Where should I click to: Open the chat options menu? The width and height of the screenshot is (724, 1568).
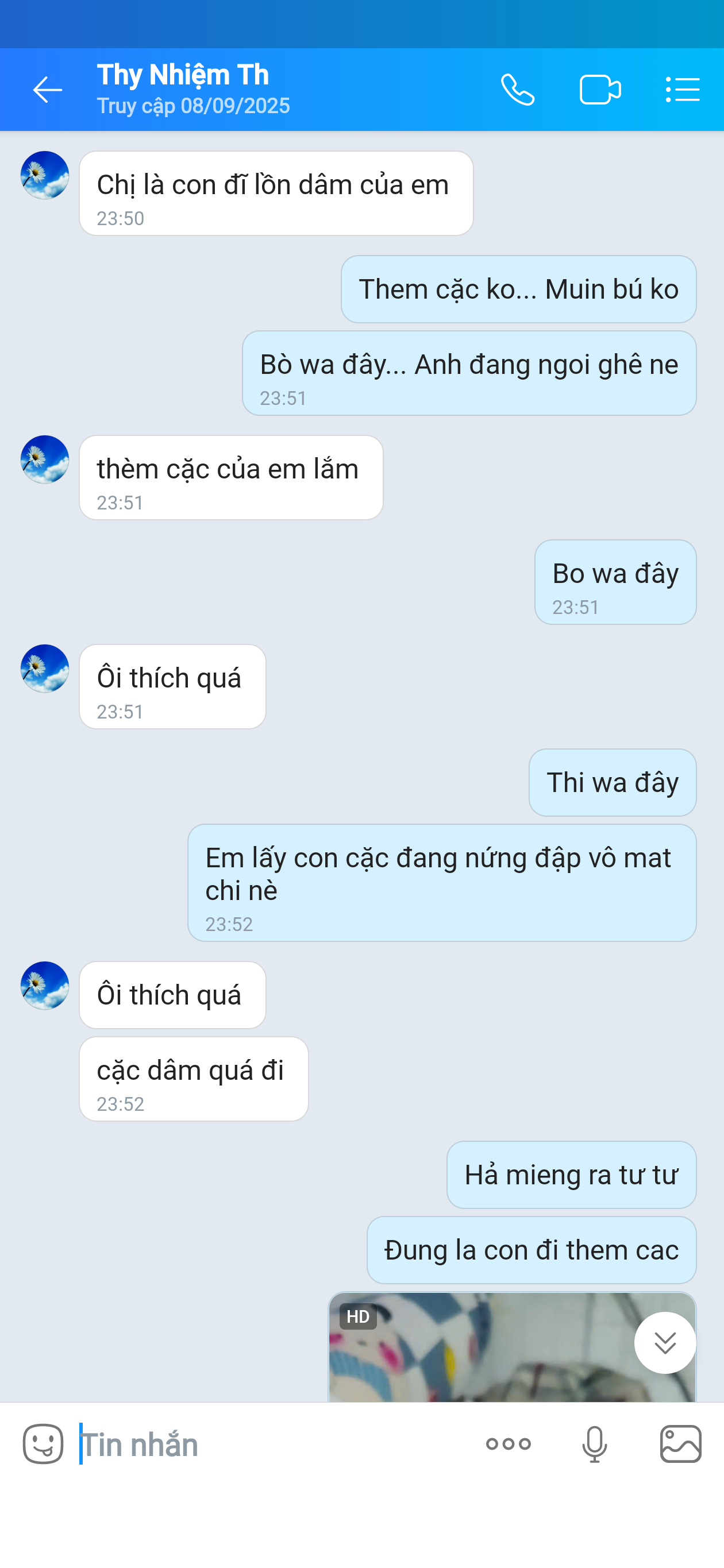[683, 90]
